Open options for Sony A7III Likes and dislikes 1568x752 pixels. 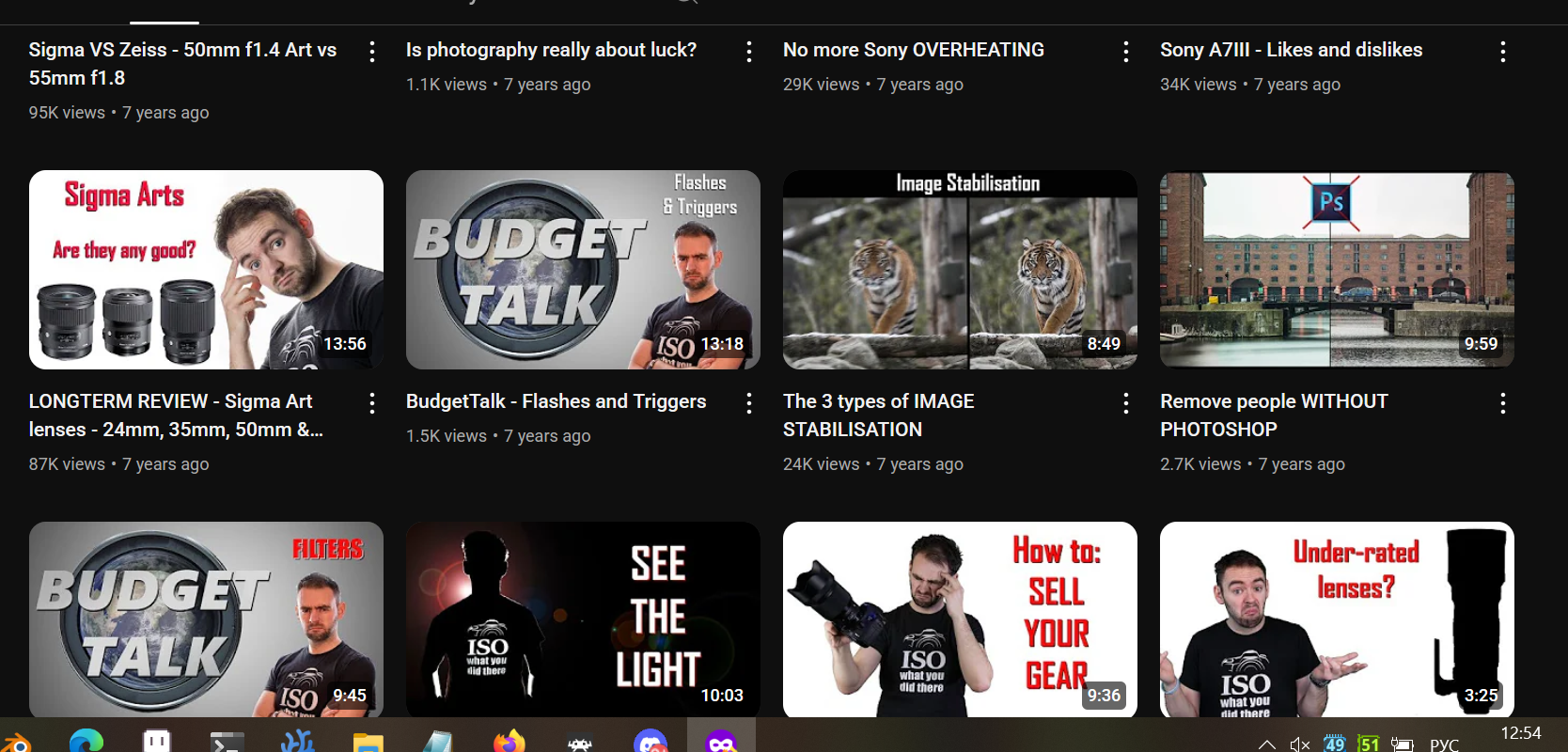click(1503, 52)
